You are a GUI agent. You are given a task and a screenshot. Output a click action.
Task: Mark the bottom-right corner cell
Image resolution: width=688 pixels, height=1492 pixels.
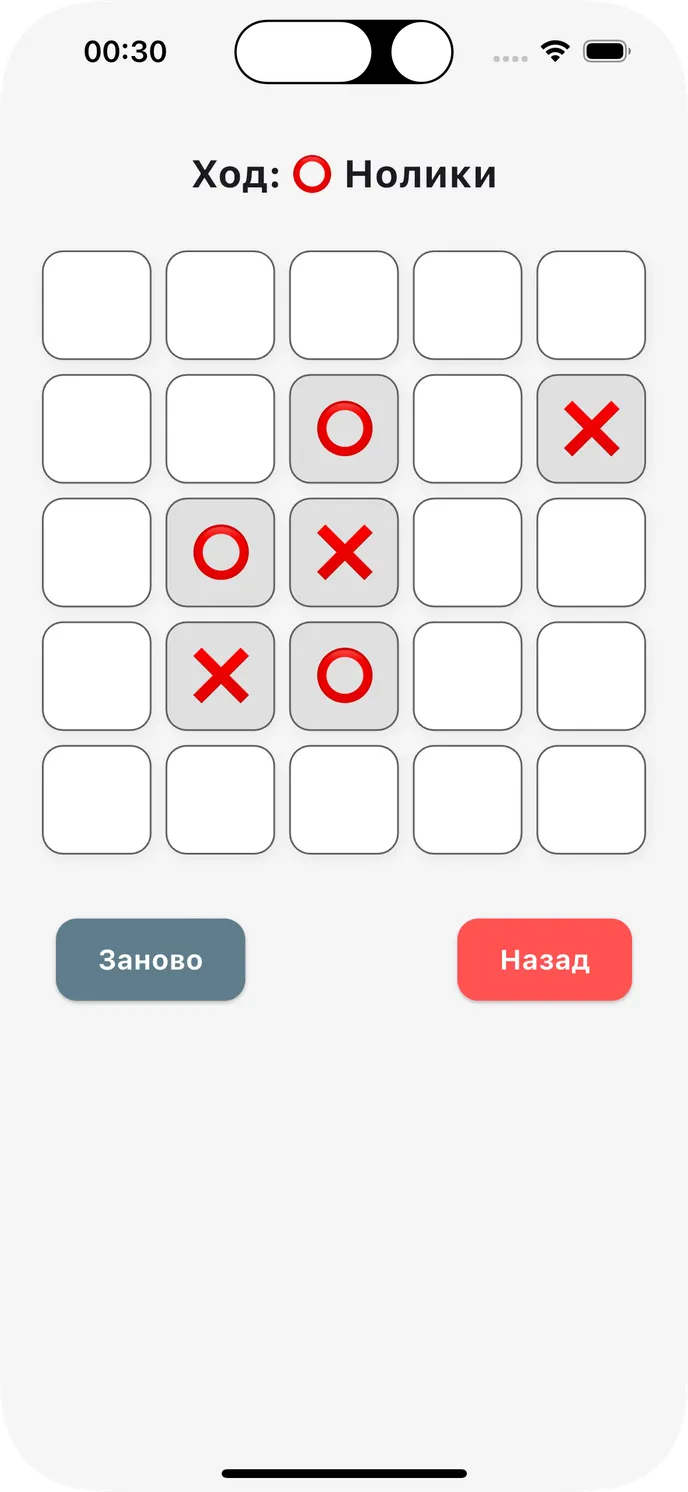tap(591, 800)
